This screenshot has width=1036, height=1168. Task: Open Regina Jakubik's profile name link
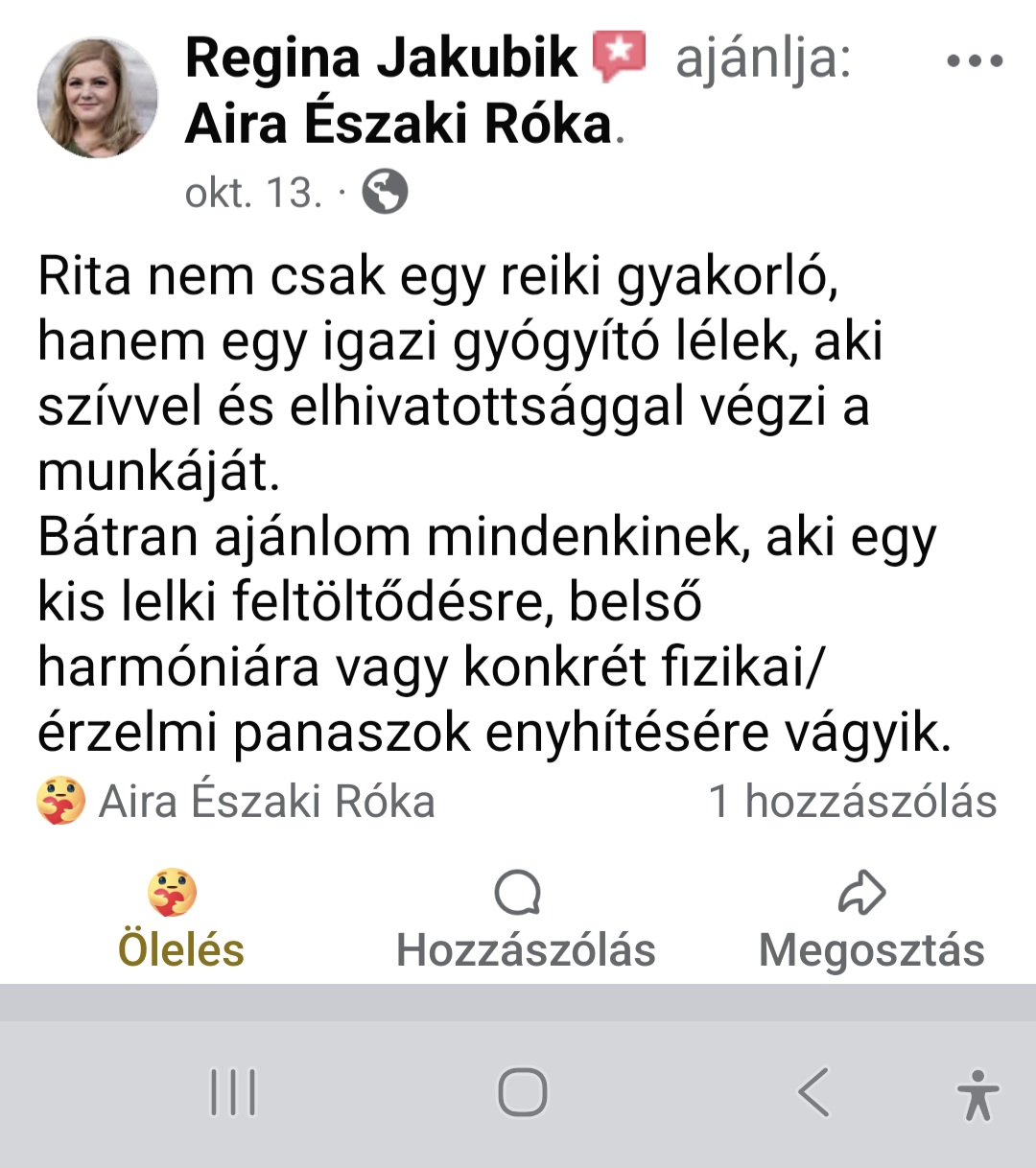point(382,58)
